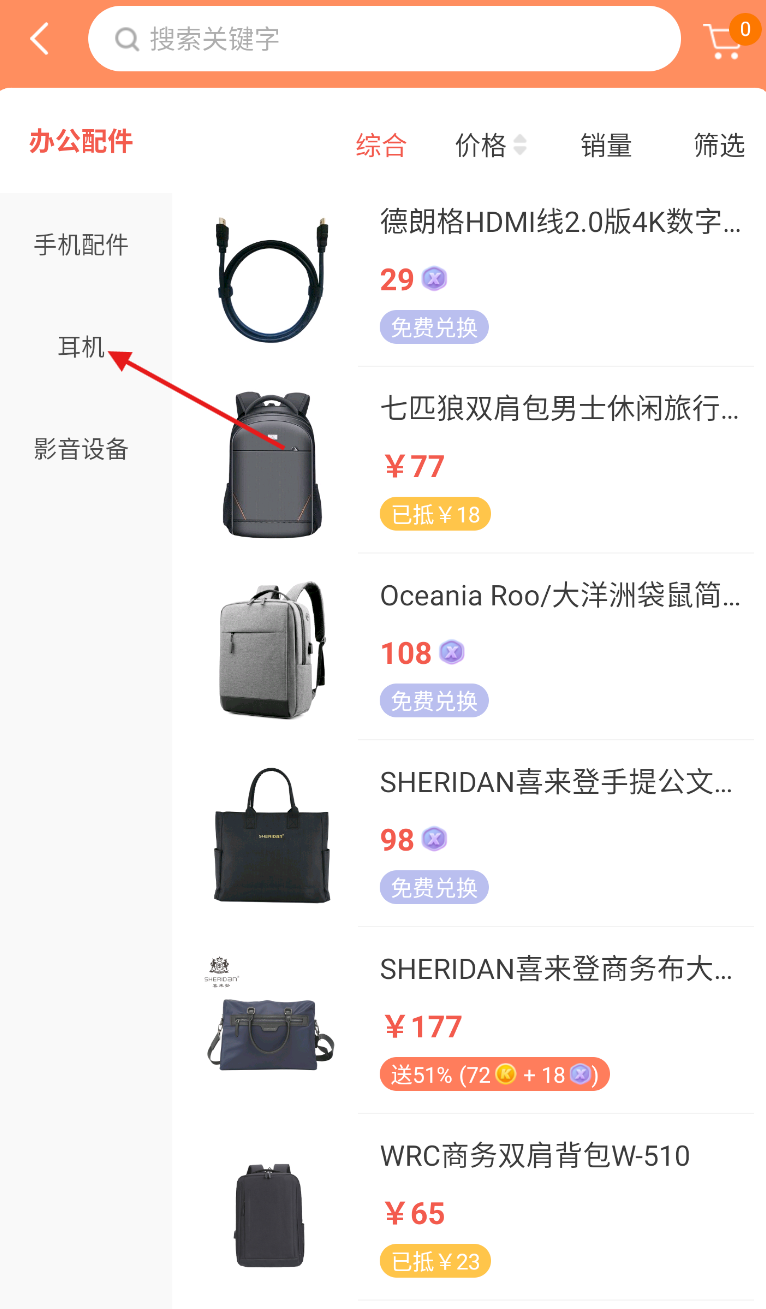View the SHERIDAN喜来登手提公文 bag
This screenshot has width=766, height=1309.
pyautogui.click(x=556, y=783)
